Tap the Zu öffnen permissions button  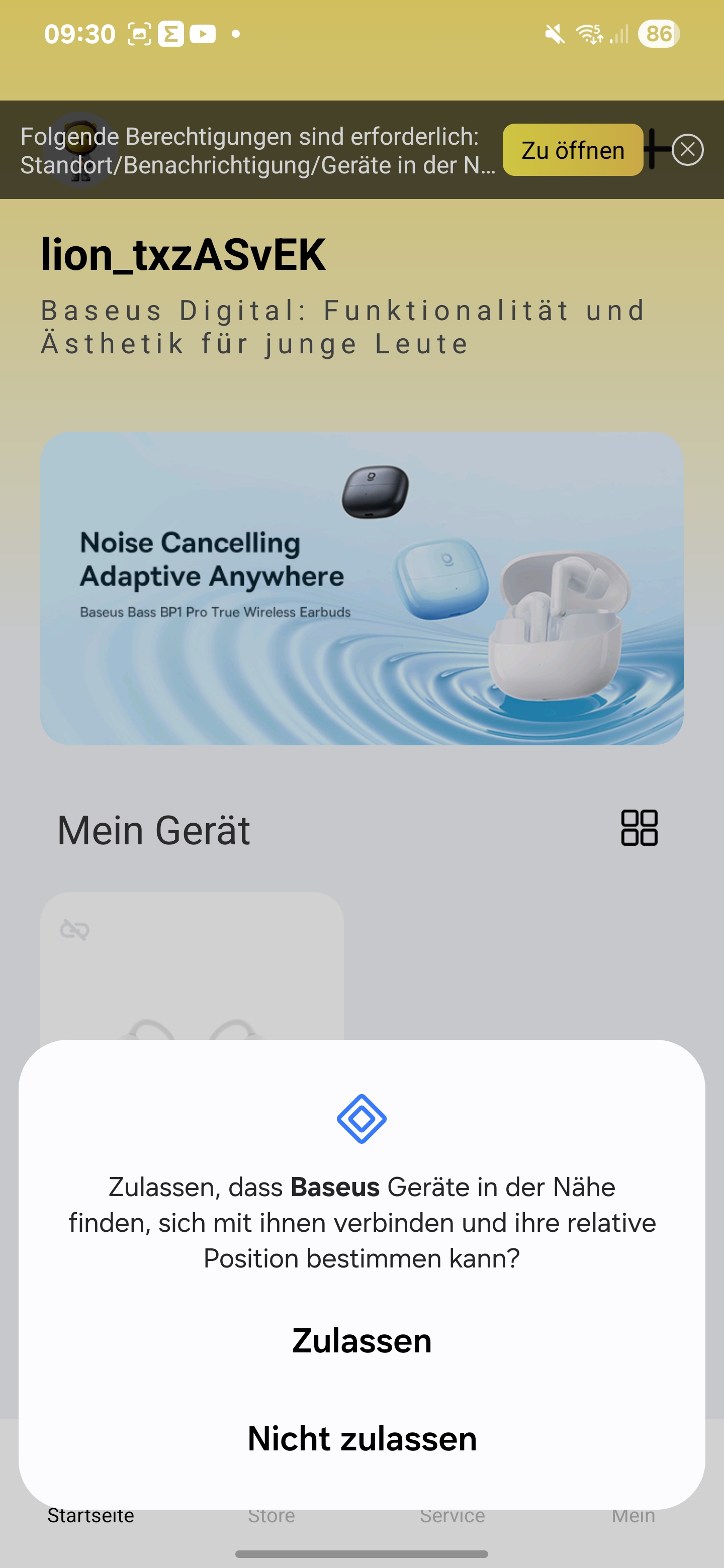(572, 150)
